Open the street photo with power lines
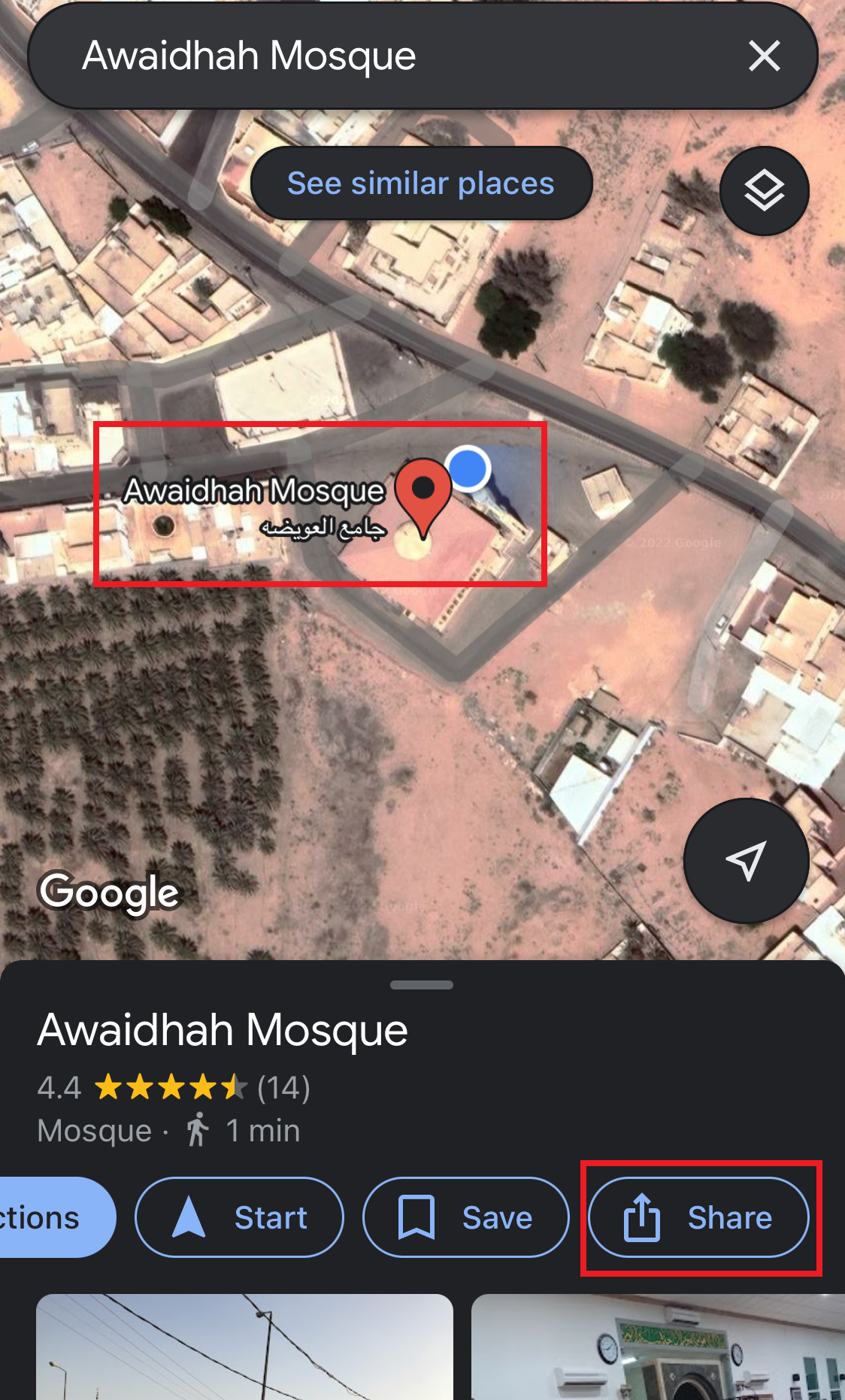 tap(244, 1347)
